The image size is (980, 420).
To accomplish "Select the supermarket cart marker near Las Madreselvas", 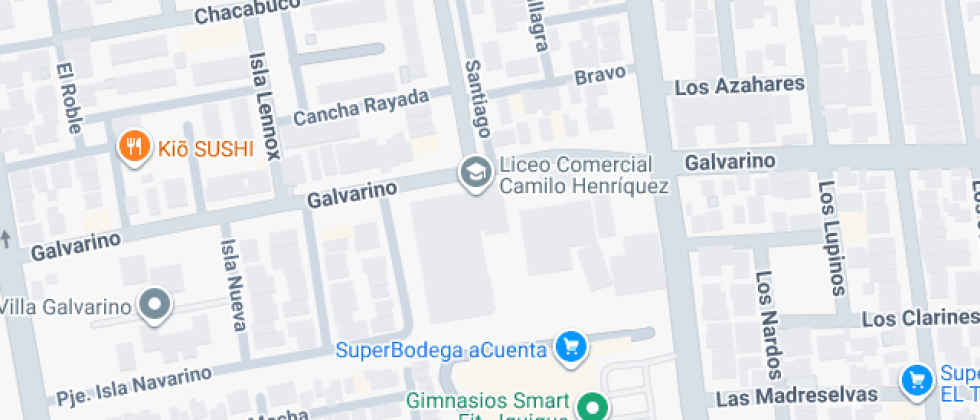I will 915,380.
